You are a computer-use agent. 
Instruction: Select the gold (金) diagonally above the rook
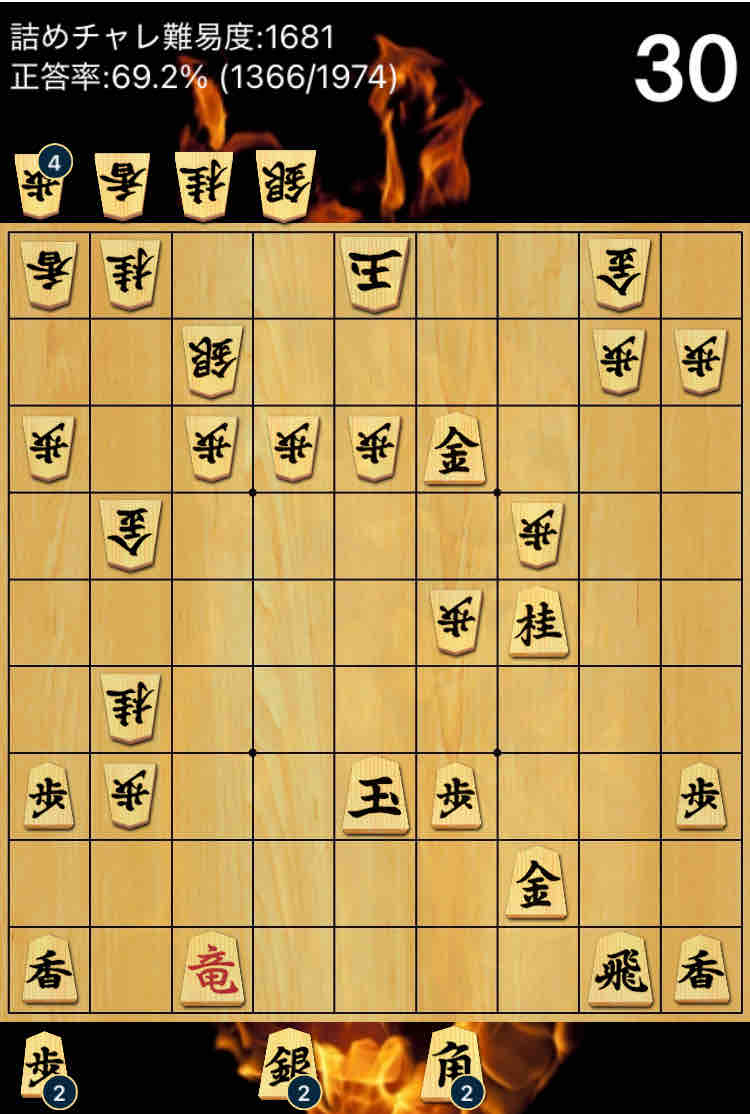point(539,884)
